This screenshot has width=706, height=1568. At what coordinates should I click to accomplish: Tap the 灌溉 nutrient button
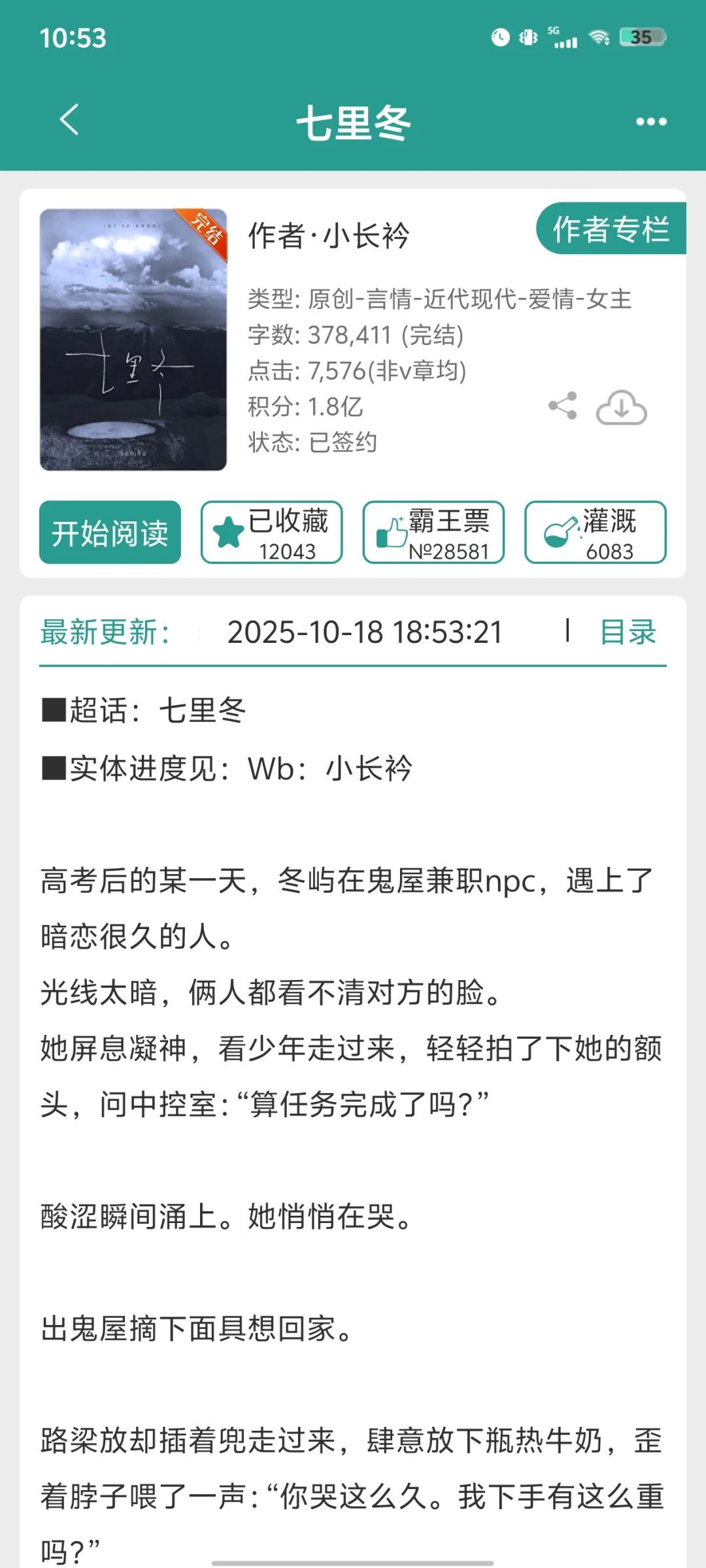[596, 532]
